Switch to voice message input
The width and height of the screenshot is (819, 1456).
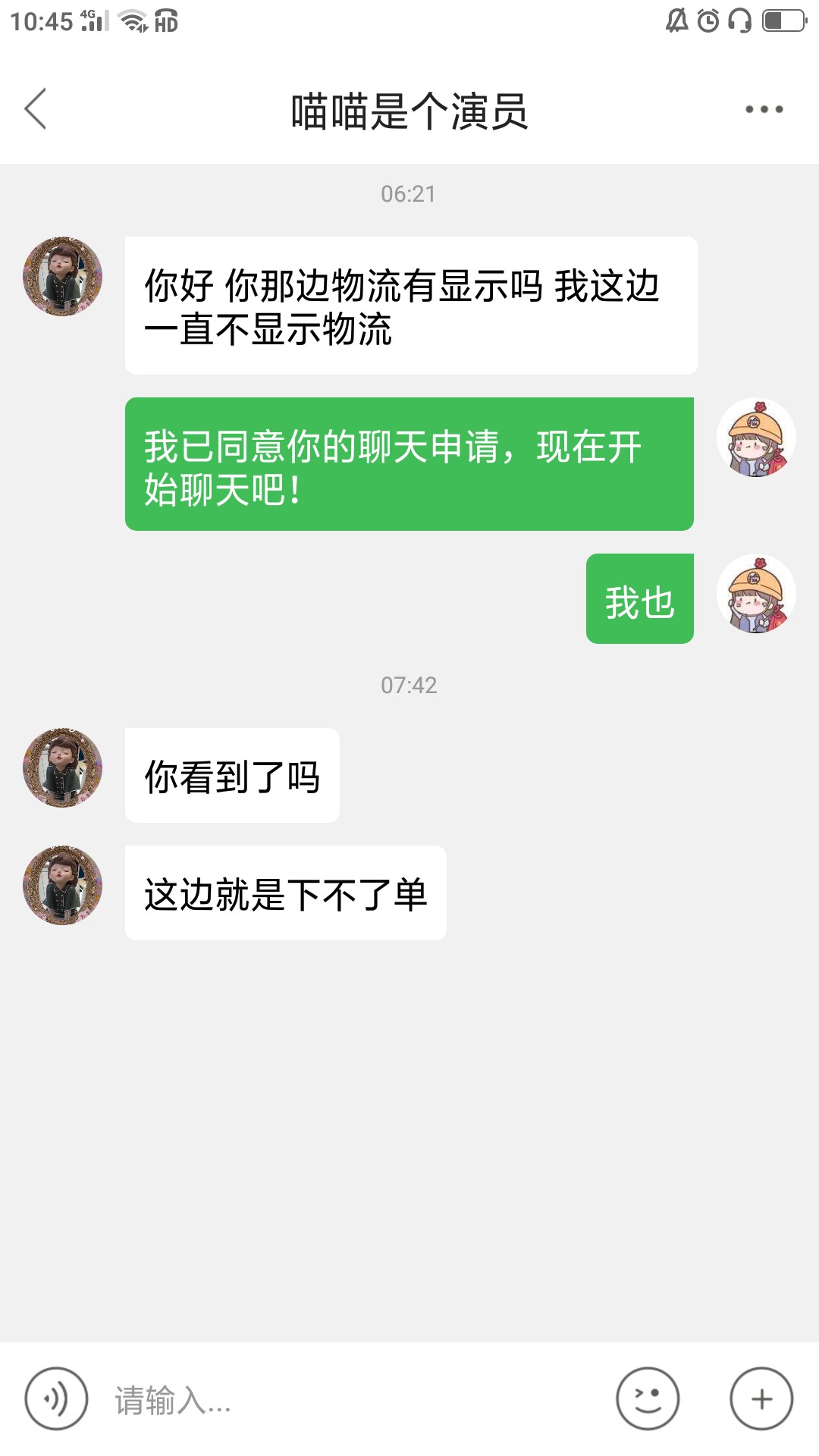[56, 1399]
